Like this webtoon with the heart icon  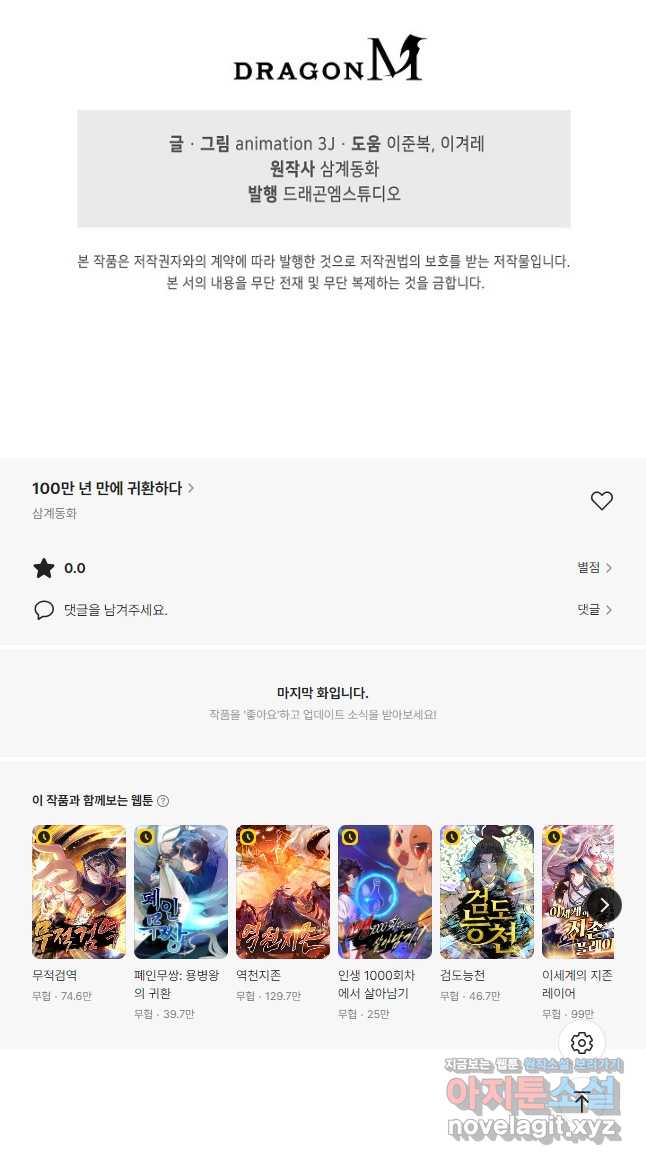click(x=601, y=501)
